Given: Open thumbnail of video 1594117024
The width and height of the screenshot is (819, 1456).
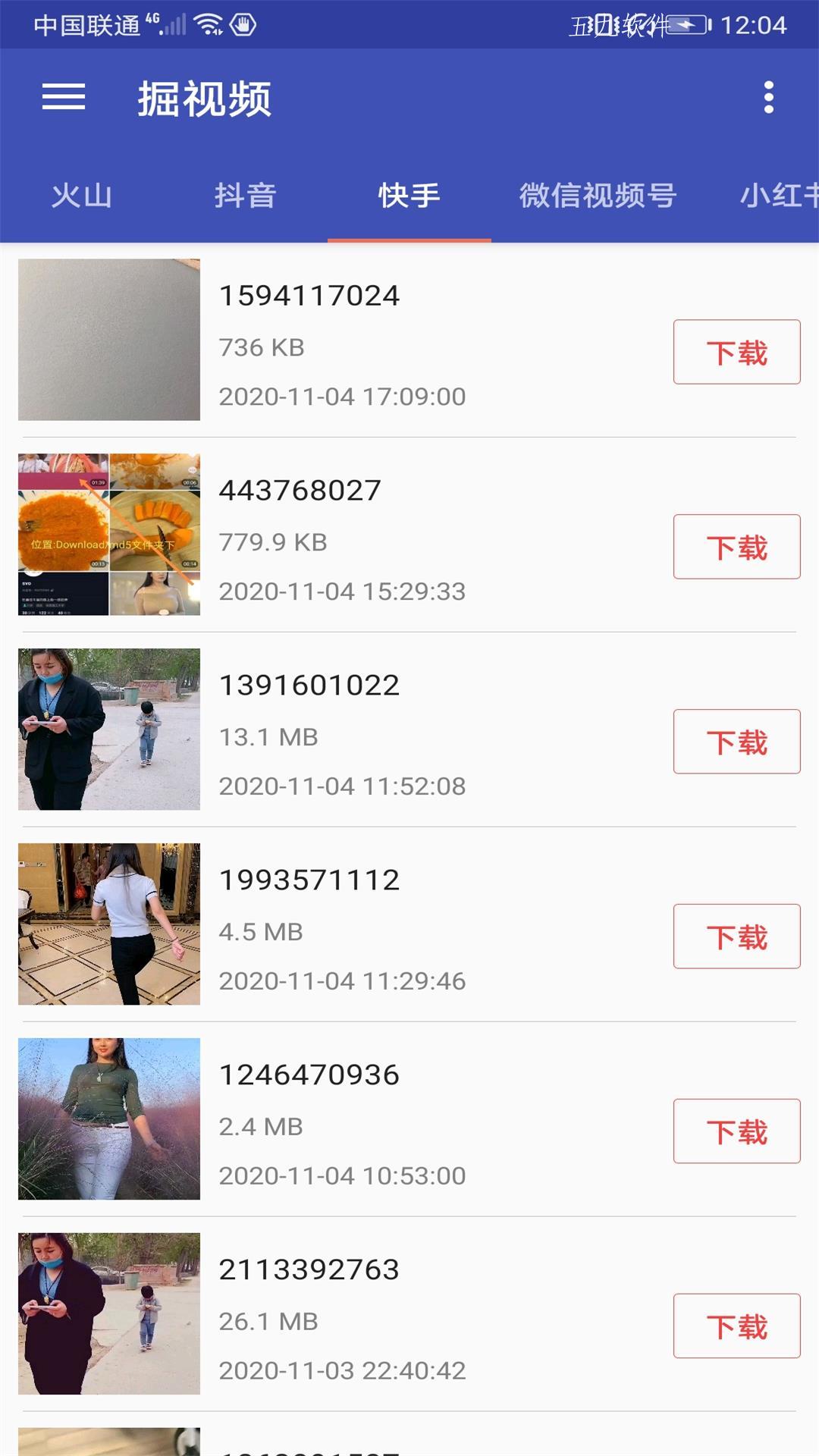Looking at the screenshot, I should 109,340.
